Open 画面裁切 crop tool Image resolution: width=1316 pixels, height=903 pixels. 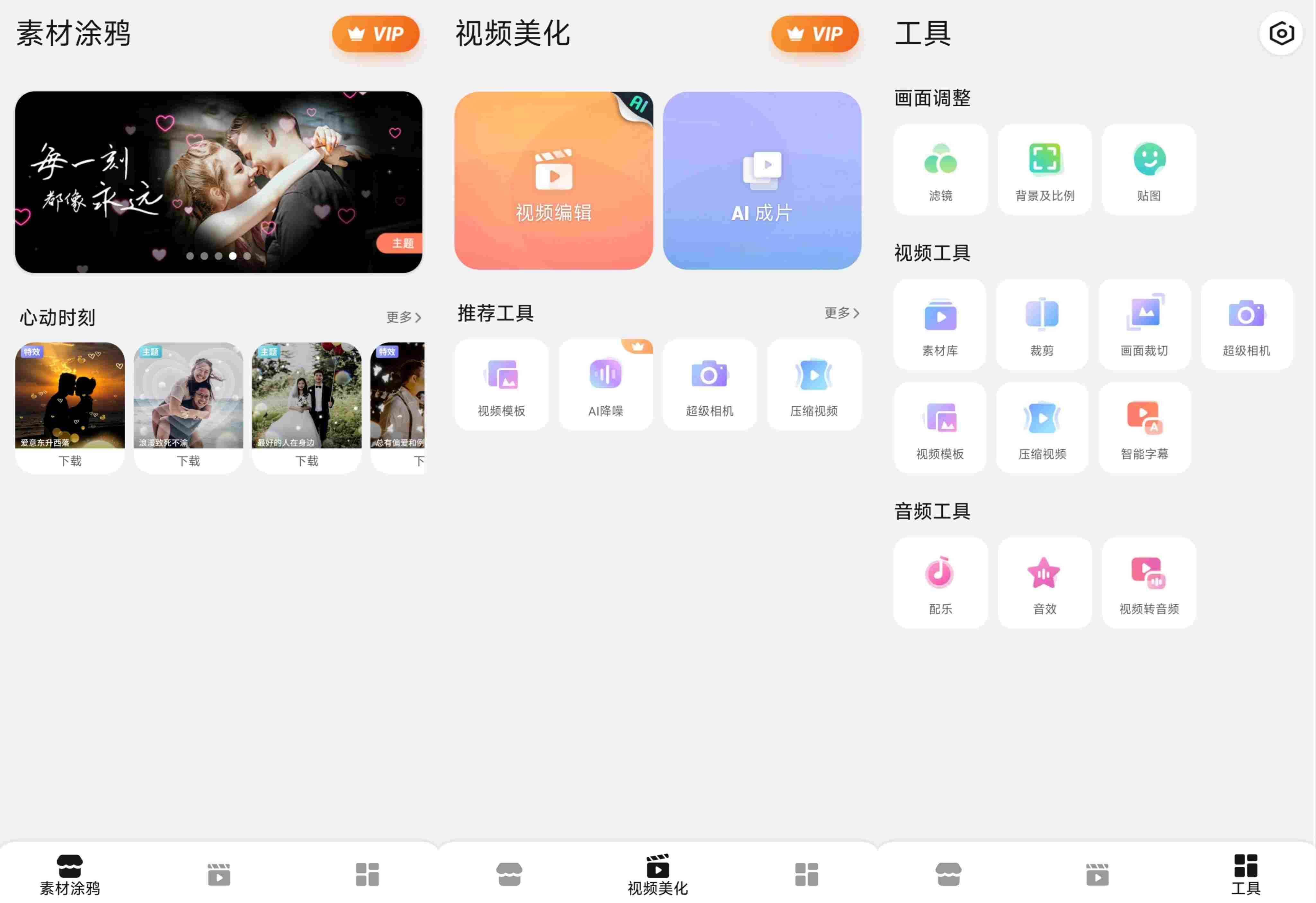tap(1144, 325)
